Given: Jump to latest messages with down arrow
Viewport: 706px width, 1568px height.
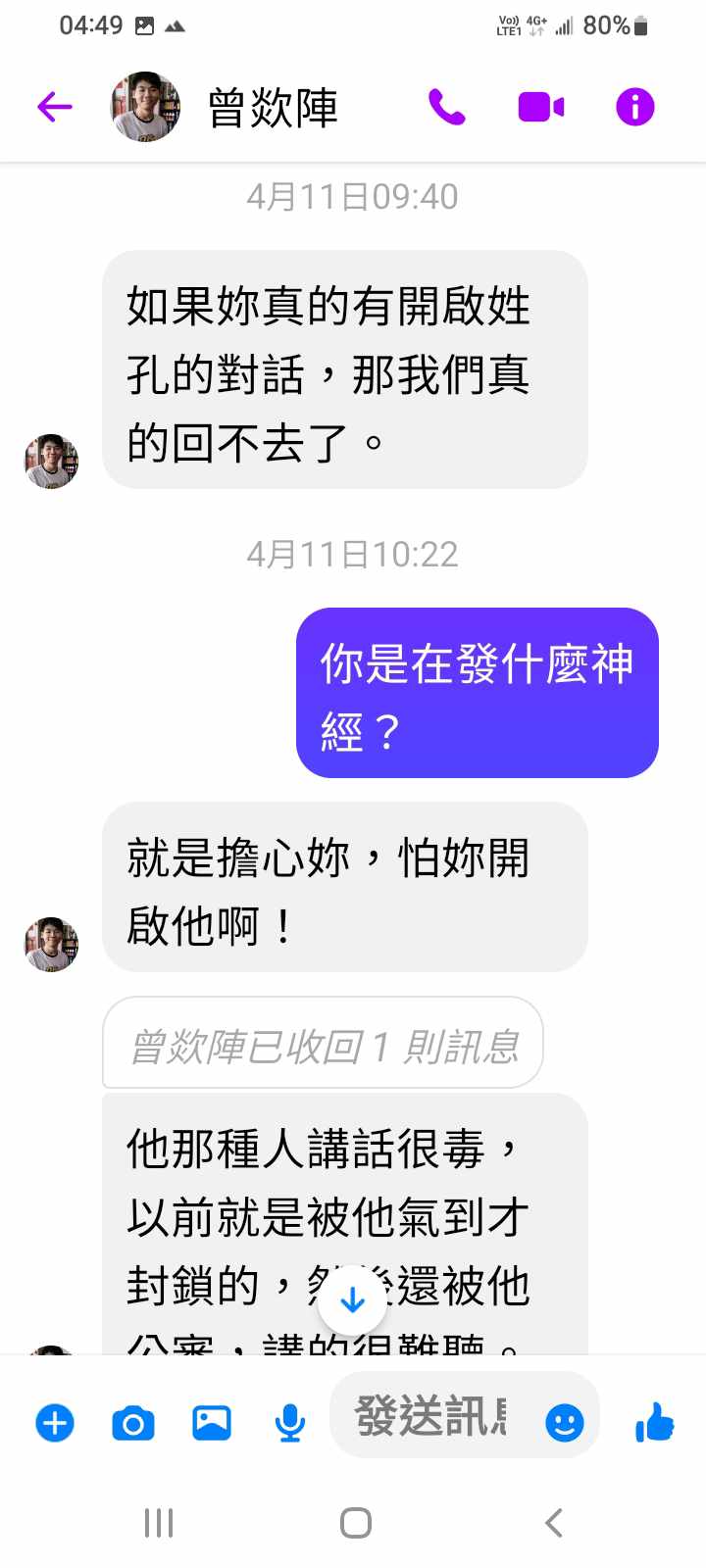Looking at the screenshot, I should (x=352, y=1300).
